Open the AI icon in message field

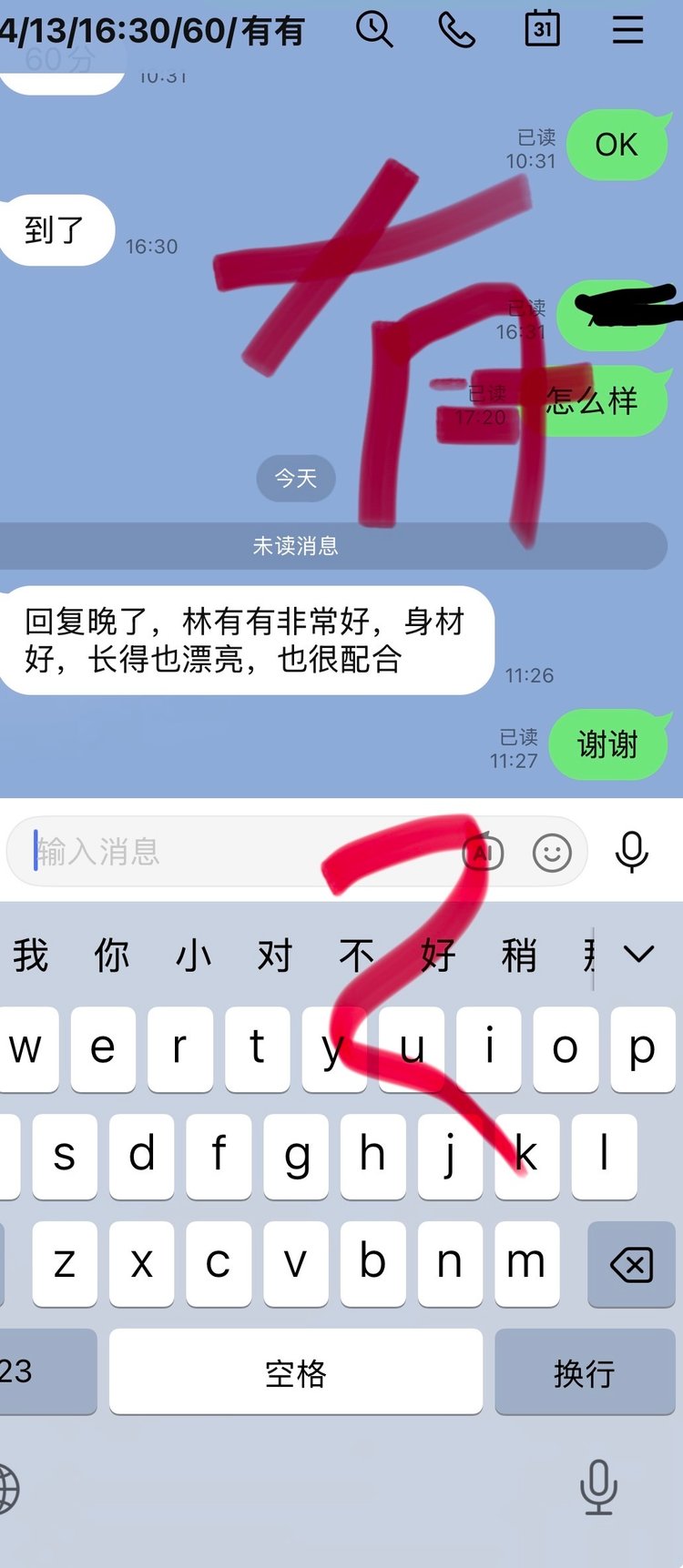(x=483, y=853)
